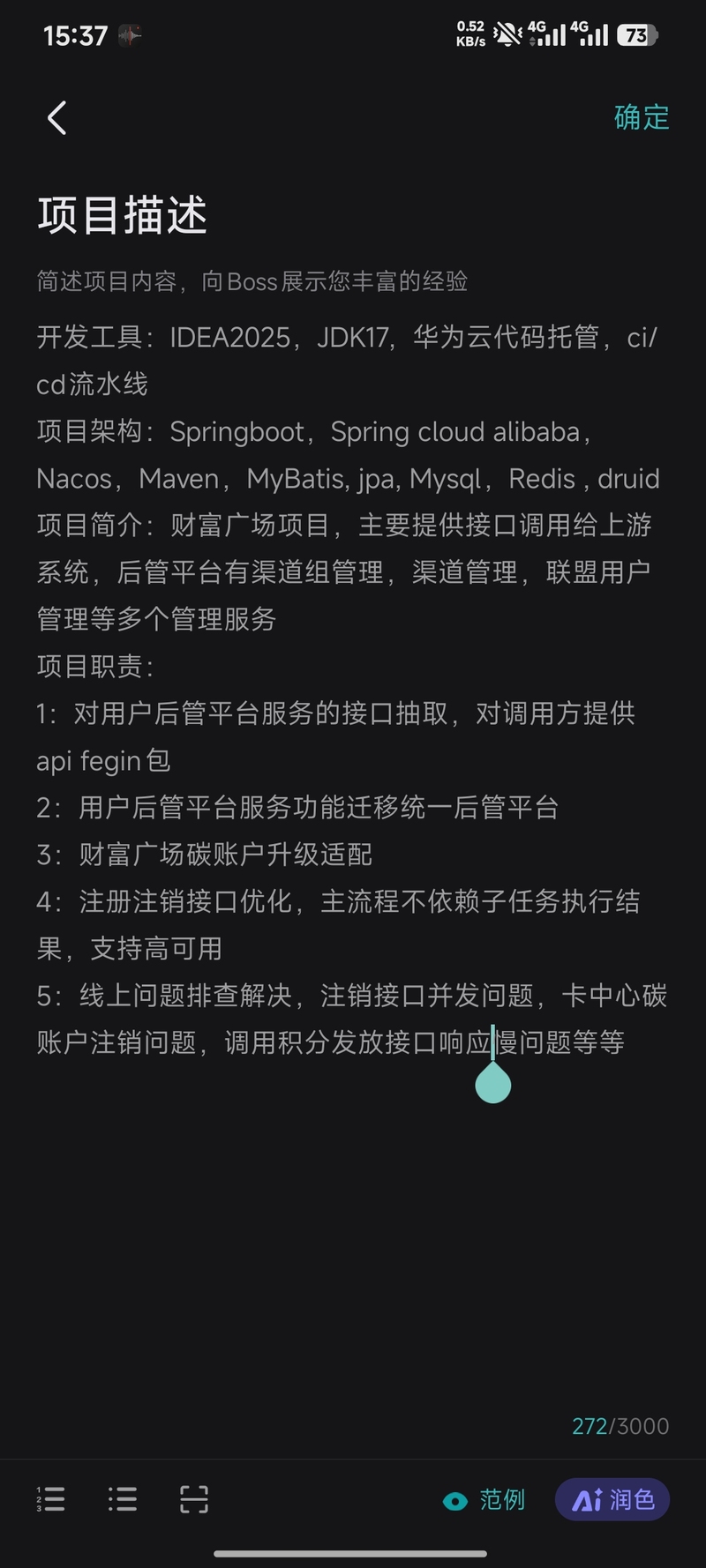This screenshot has height=1568, width=706.
Task: Go back using the top-left arrow
Action: (57, 117)
